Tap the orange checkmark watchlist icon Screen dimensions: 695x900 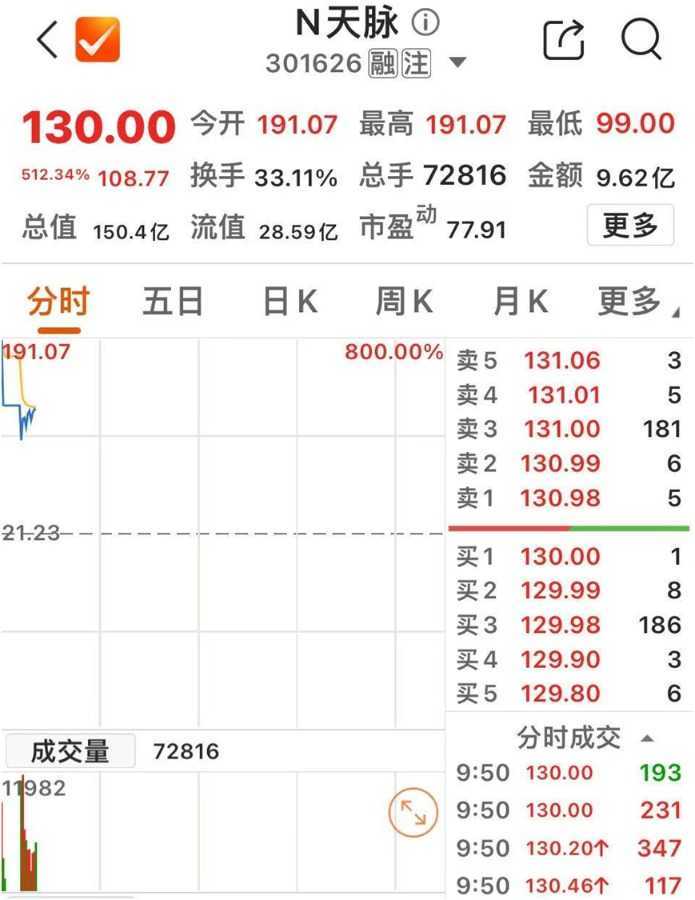coord(97,40)
